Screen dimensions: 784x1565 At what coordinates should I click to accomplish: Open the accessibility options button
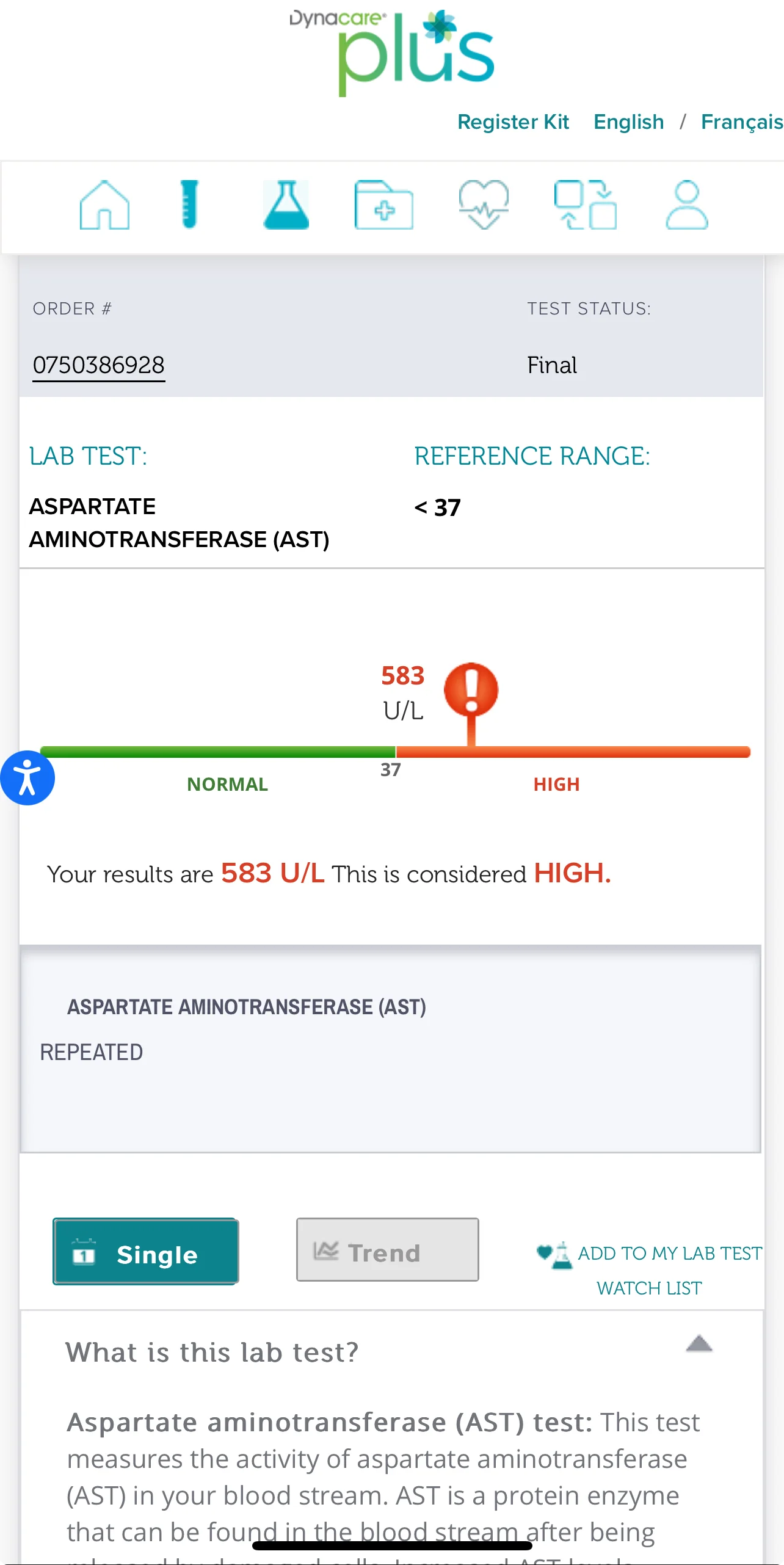tap(27, 778)
